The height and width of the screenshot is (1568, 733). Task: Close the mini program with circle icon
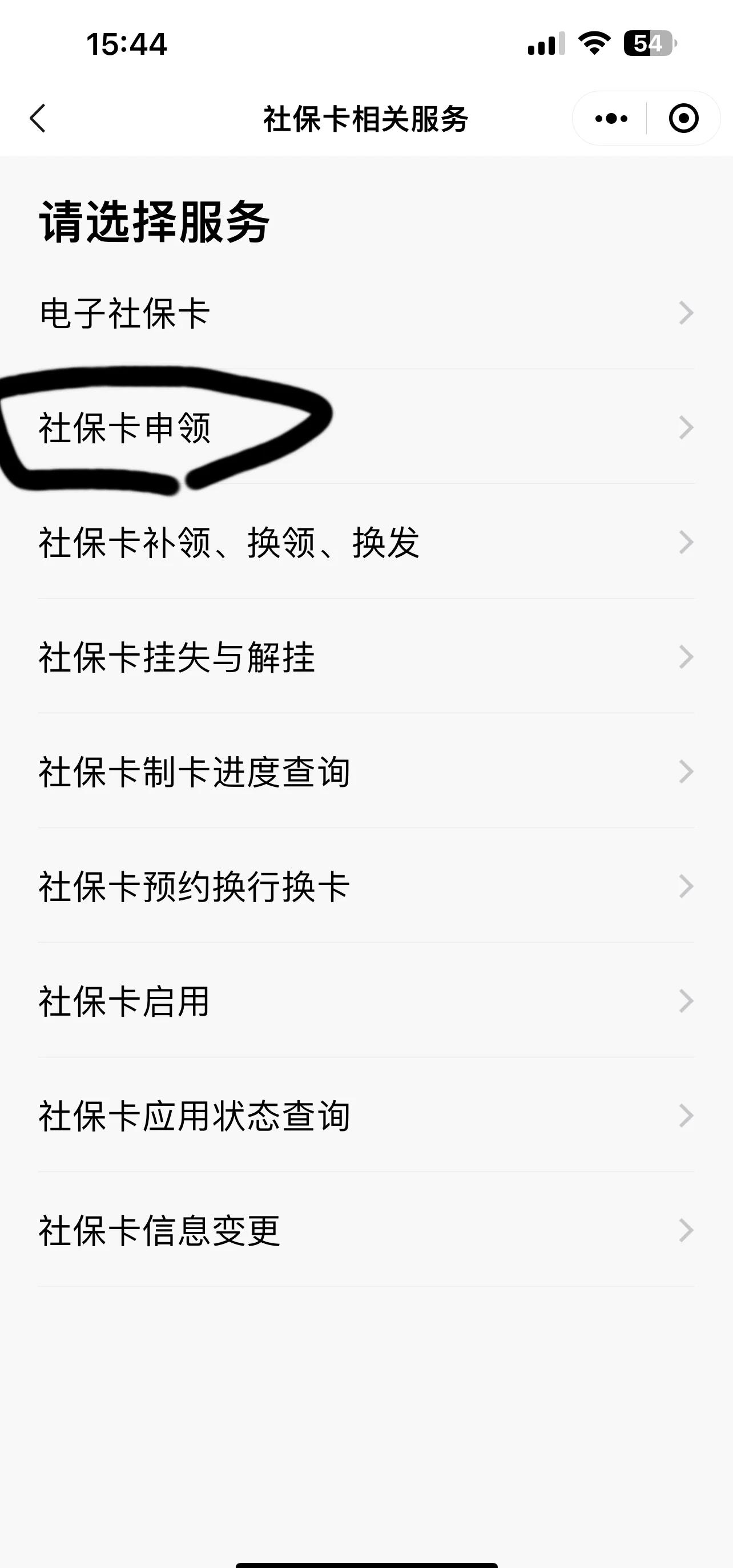pyautogui.click(x=683, y=118)
